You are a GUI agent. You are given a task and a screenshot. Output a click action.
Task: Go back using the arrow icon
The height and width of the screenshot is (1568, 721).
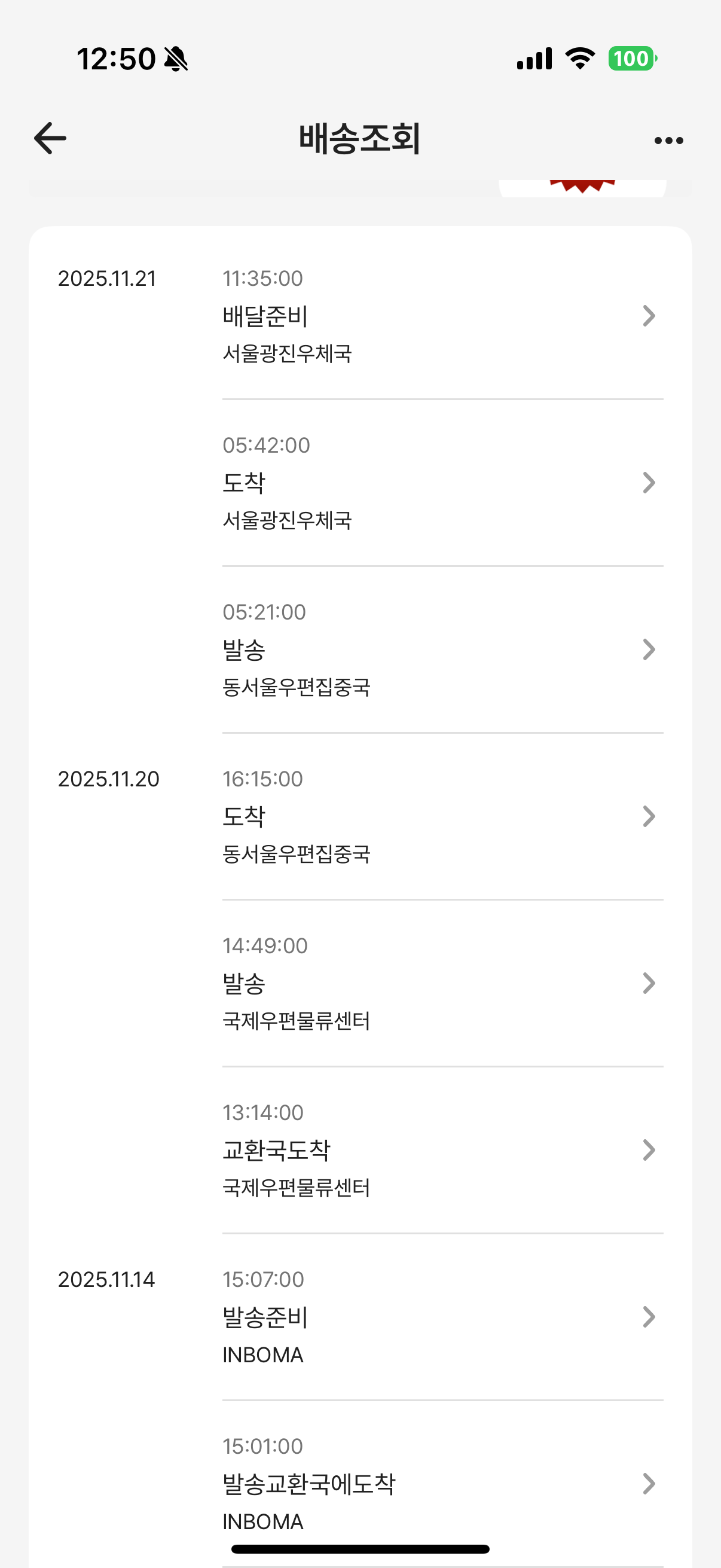50,138
